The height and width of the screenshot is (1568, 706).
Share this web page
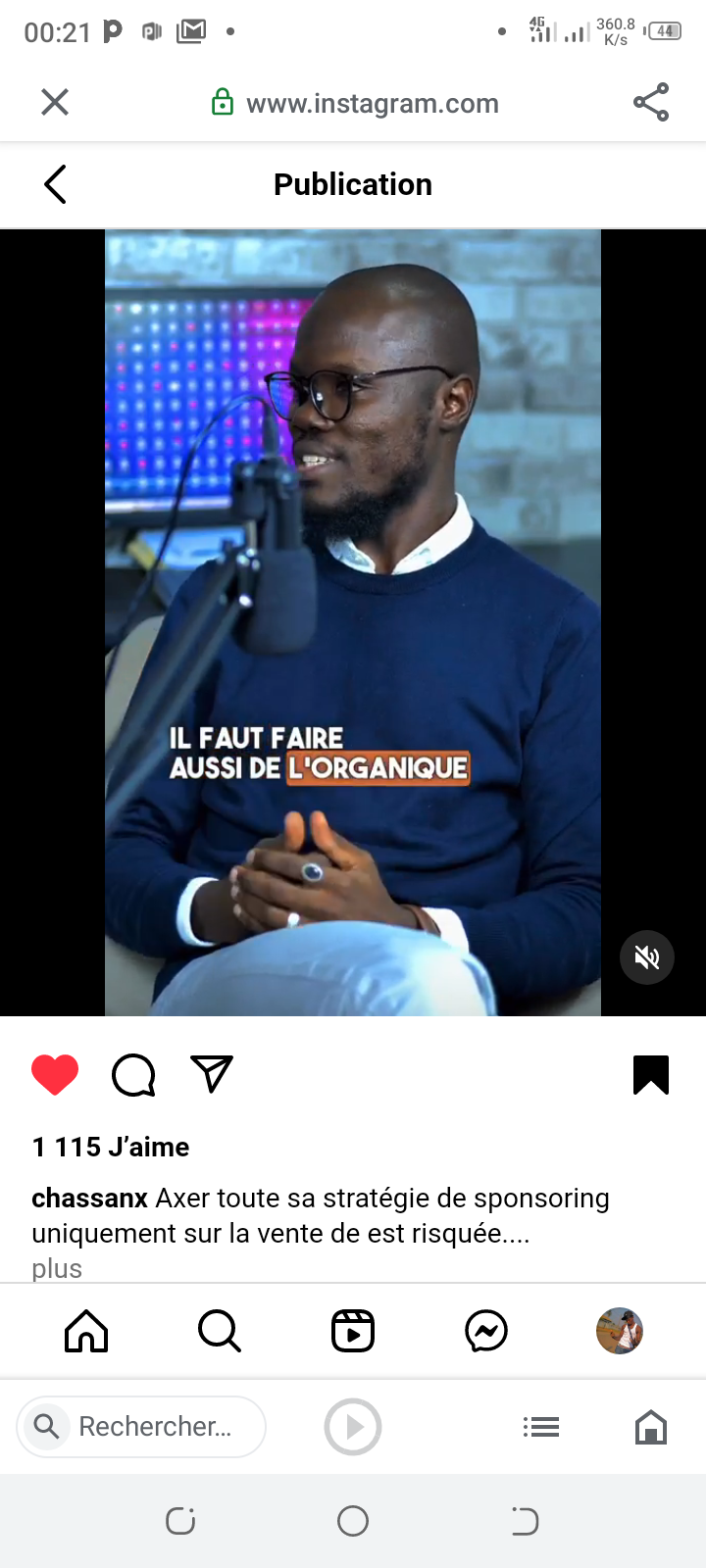651,102
